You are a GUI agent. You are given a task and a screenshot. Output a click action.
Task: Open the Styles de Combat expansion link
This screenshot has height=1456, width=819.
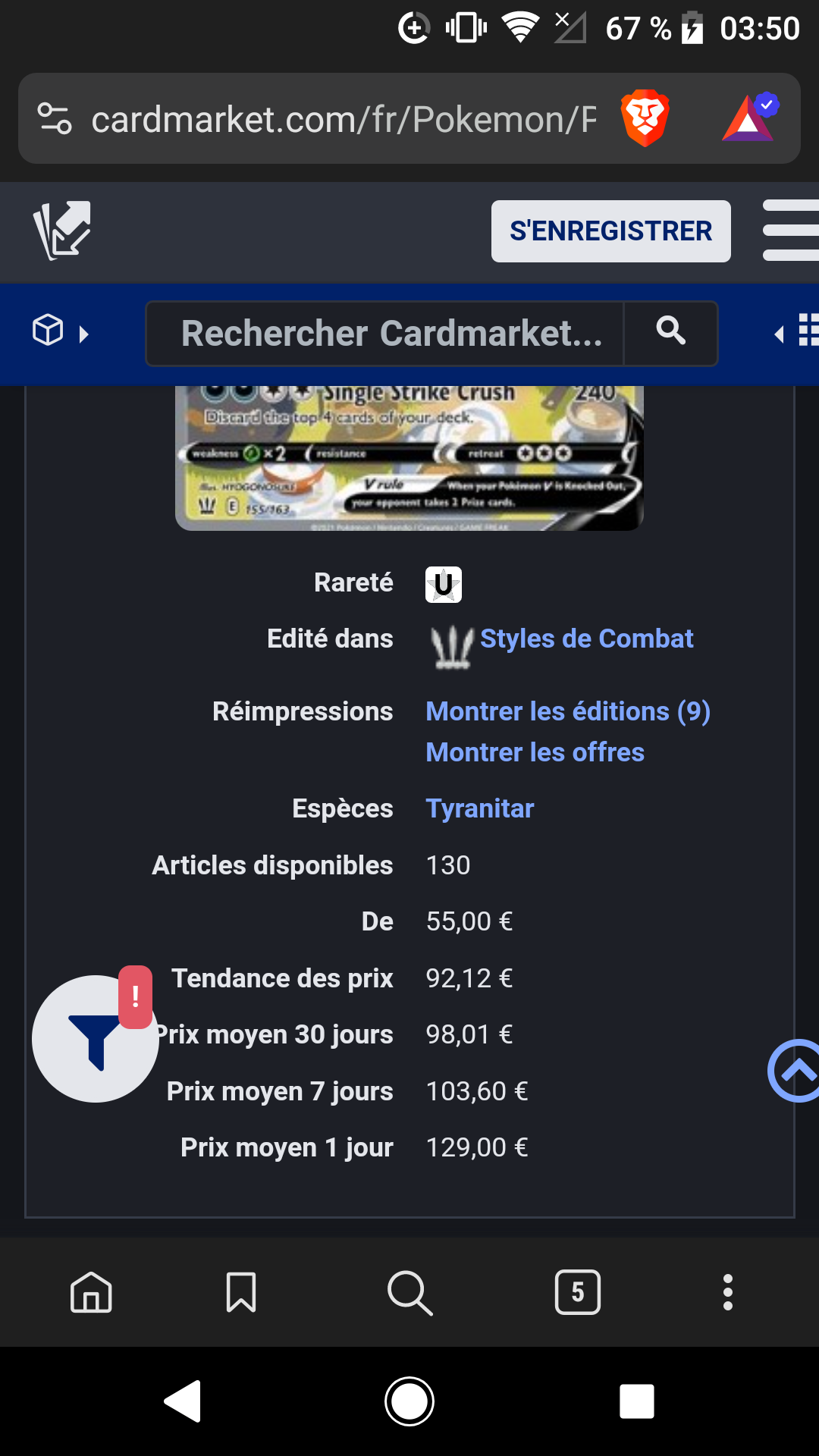[586, 639]
